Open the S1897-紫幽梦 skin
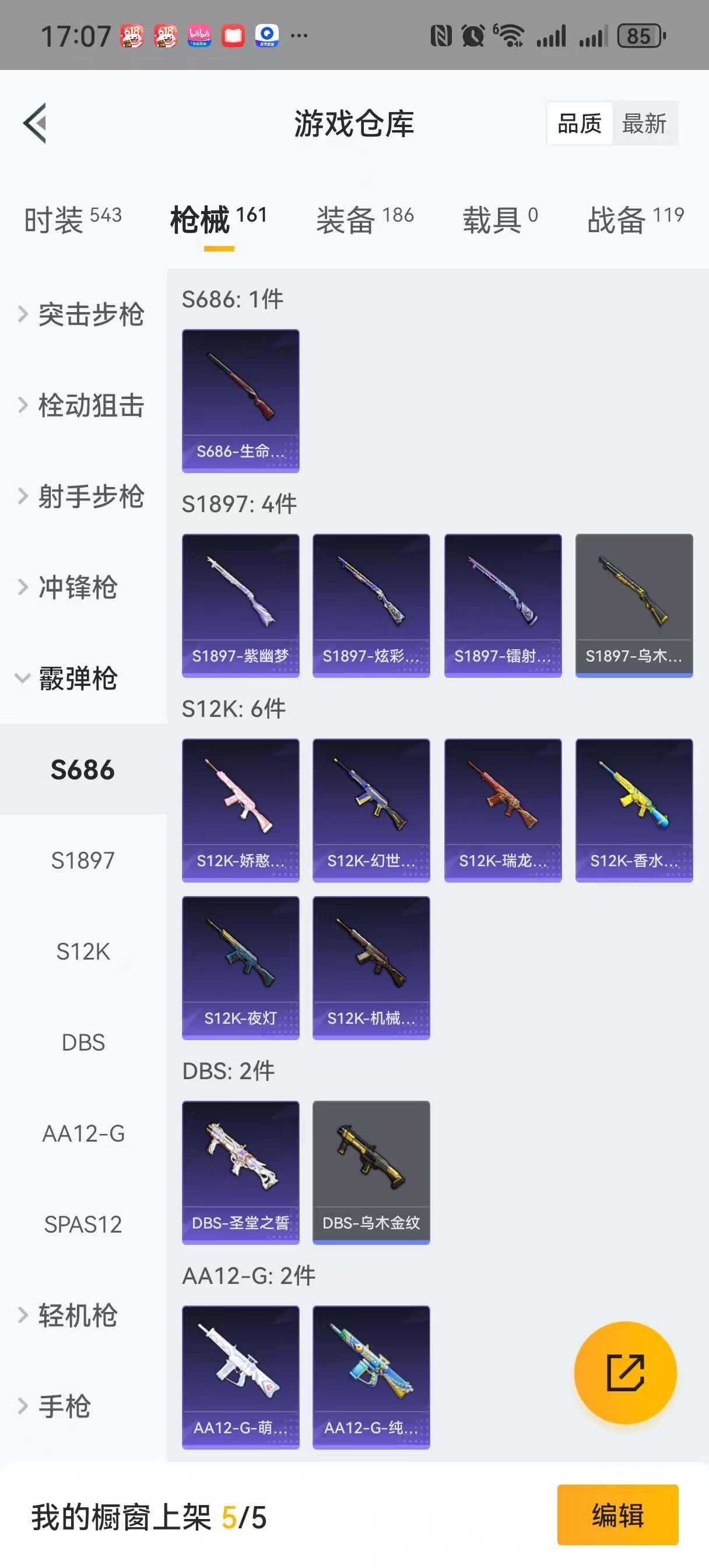Screen dimensions: 709x1568 [240, 605]
